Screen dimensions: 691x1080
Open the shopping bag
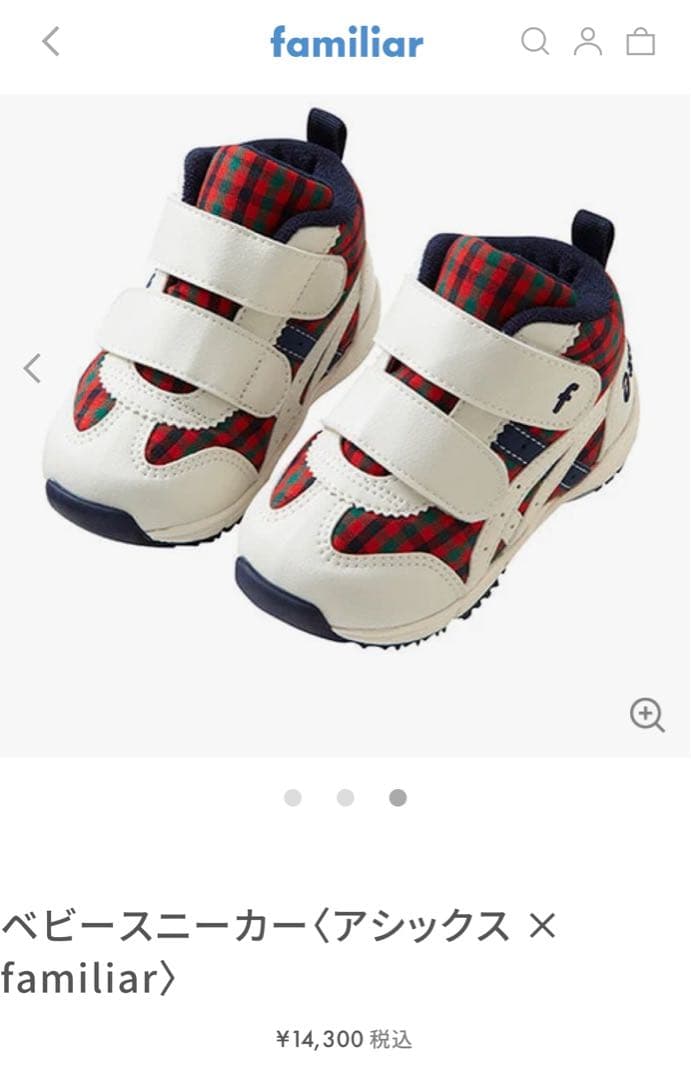point(640,42)
